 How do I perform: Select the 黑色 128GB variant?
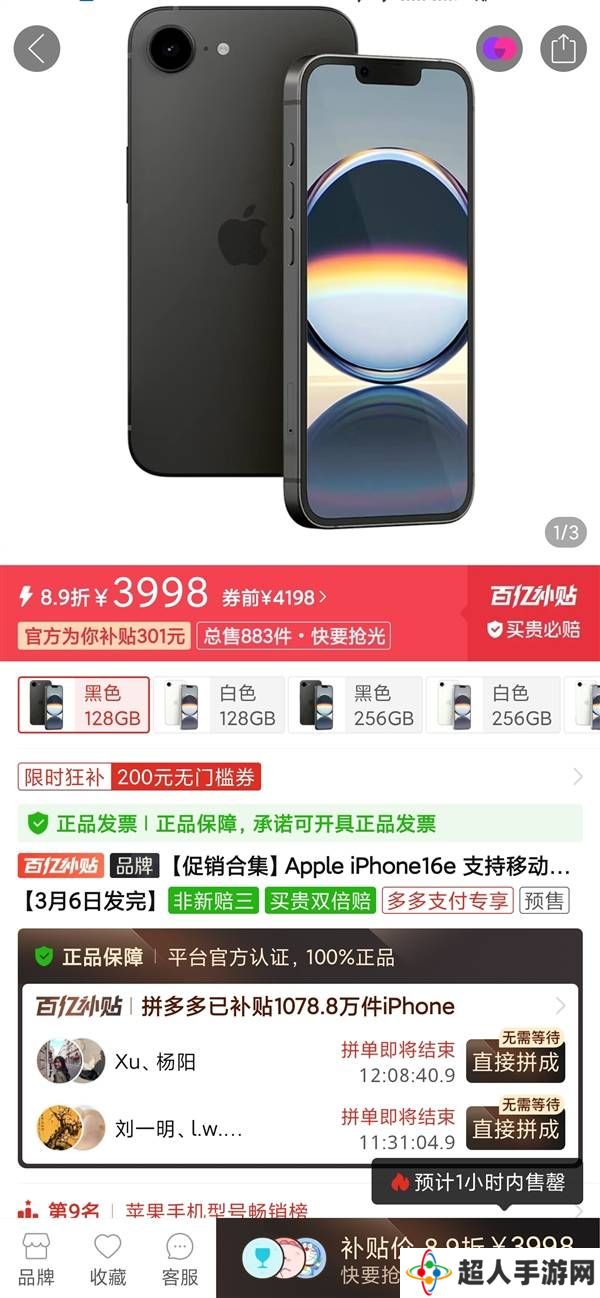pos(84,705)
